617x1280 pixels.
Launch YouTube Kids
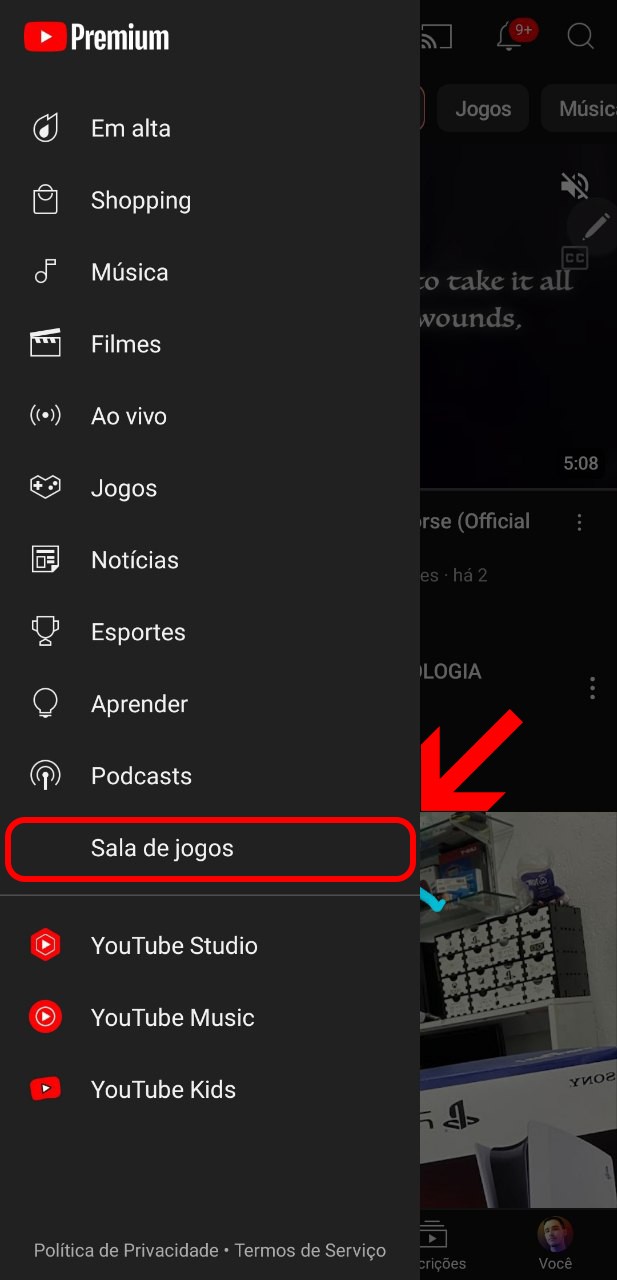tap(210, 1089)
